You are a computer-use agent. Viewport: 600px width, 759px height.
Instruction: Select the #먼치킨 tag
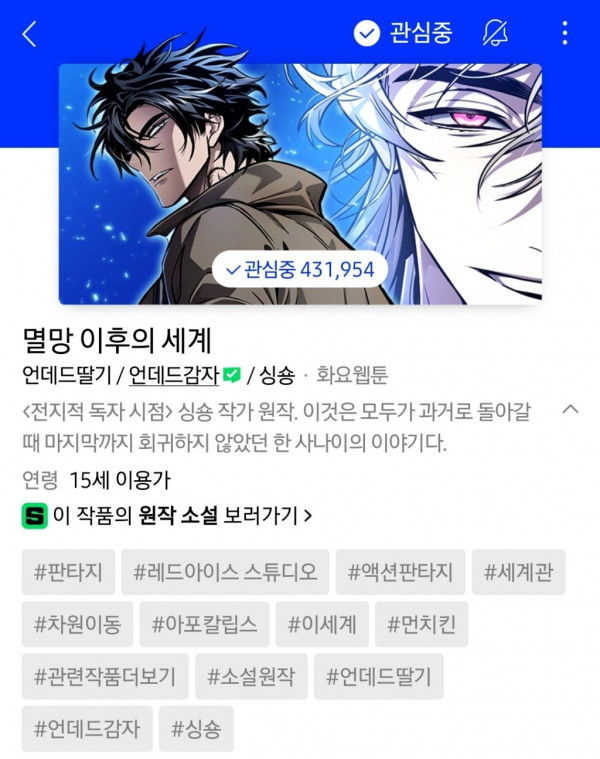421,624
